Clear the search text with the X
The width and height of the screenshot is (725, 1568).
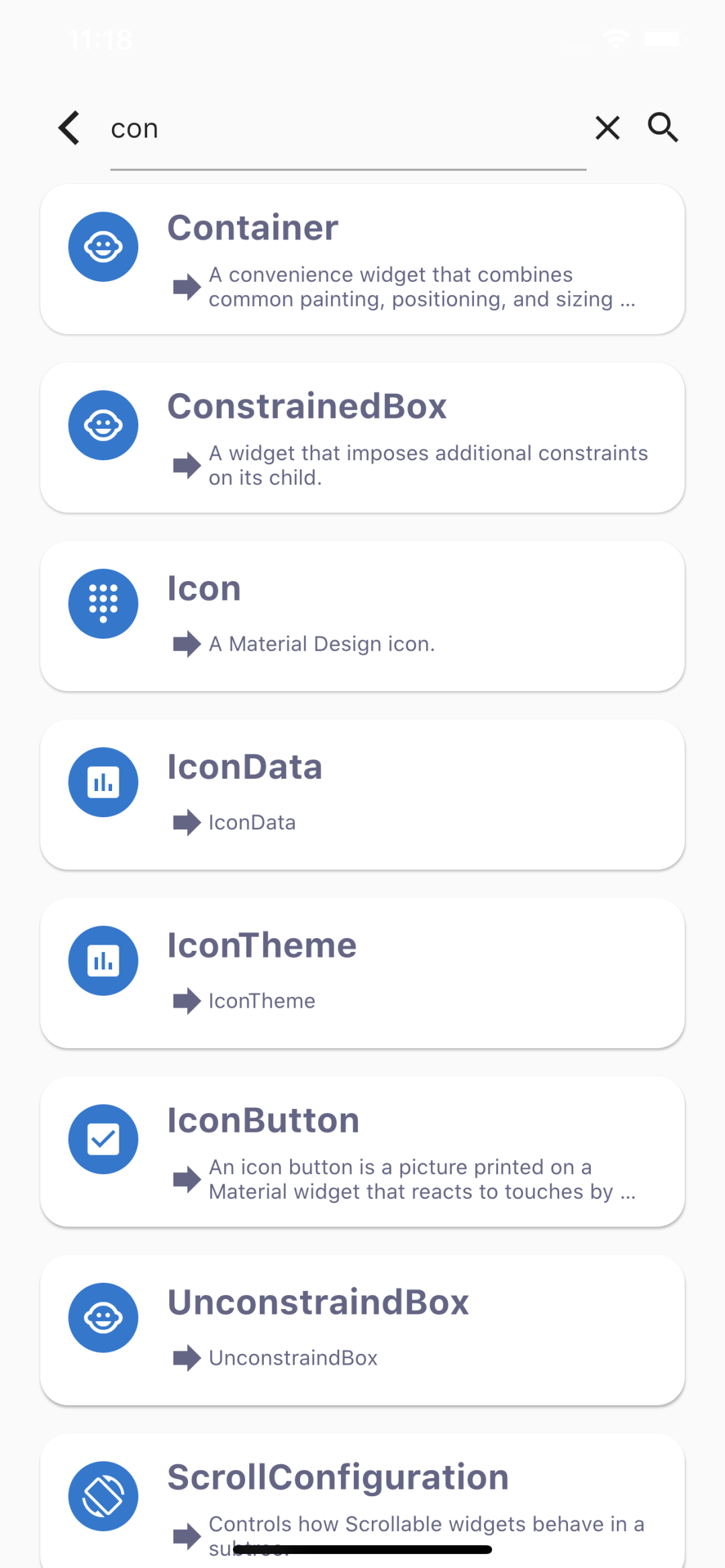point(608,127)
